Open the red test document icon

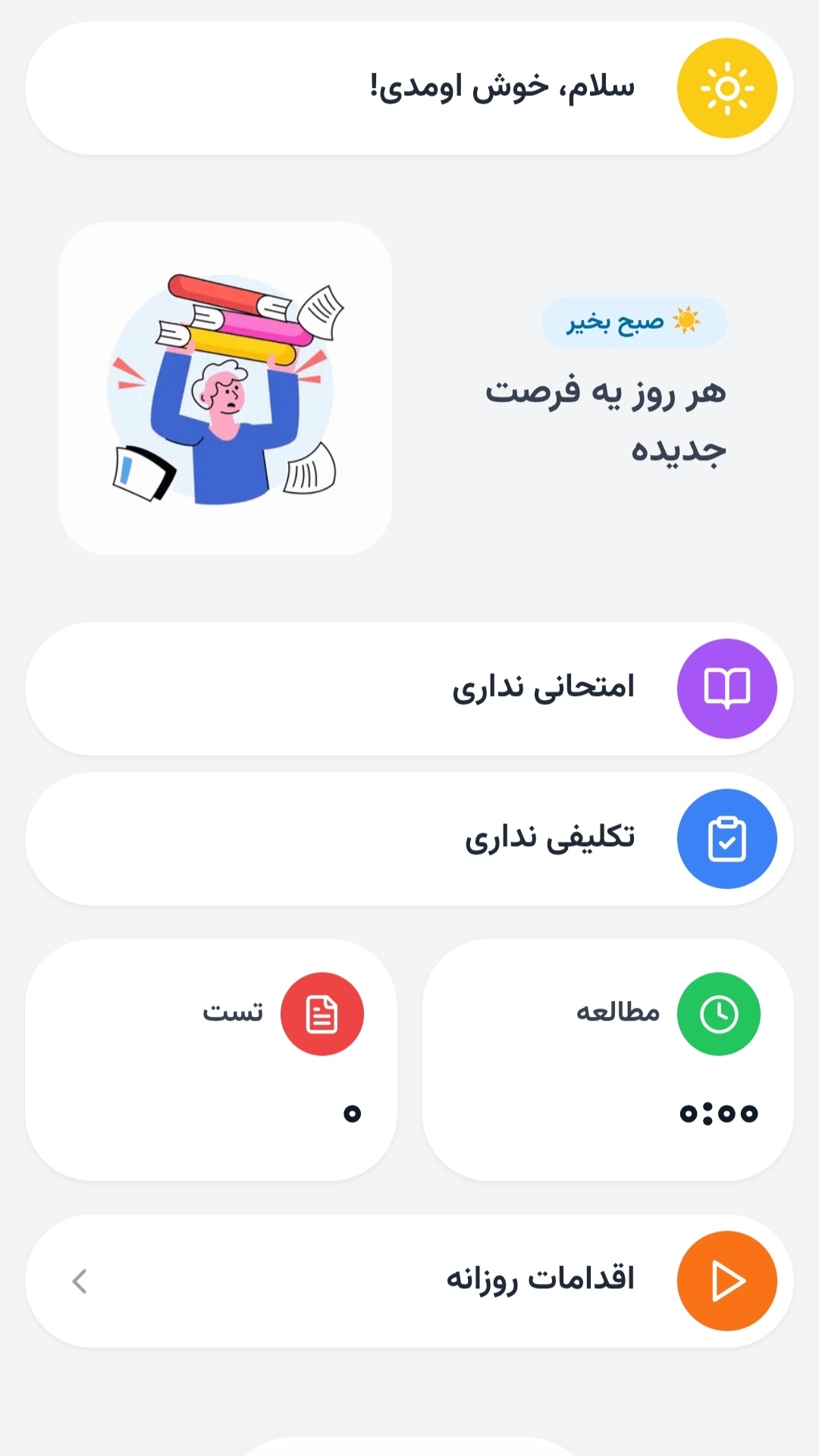point(322,1015)
